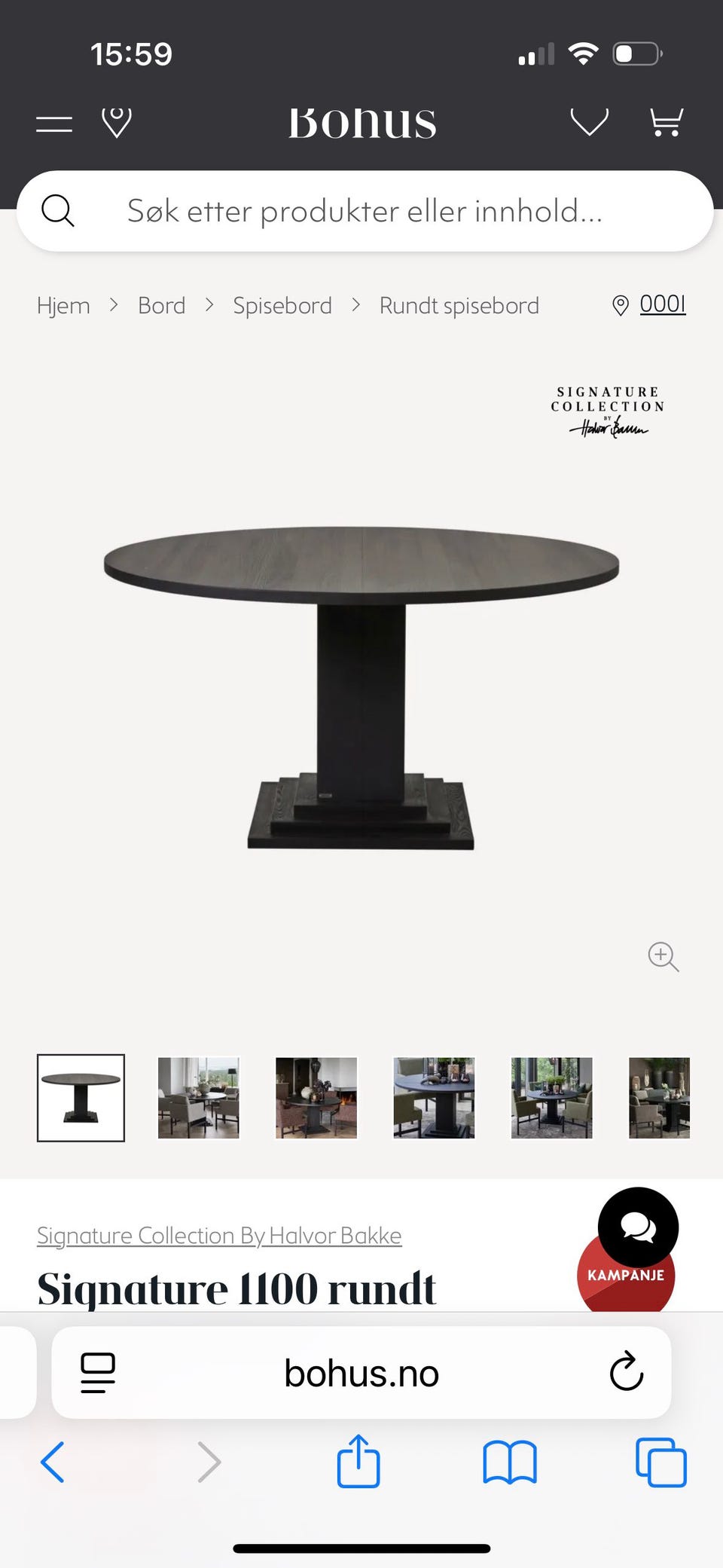
Task: View the wishlist heart icon
Action: pos(589,122)
